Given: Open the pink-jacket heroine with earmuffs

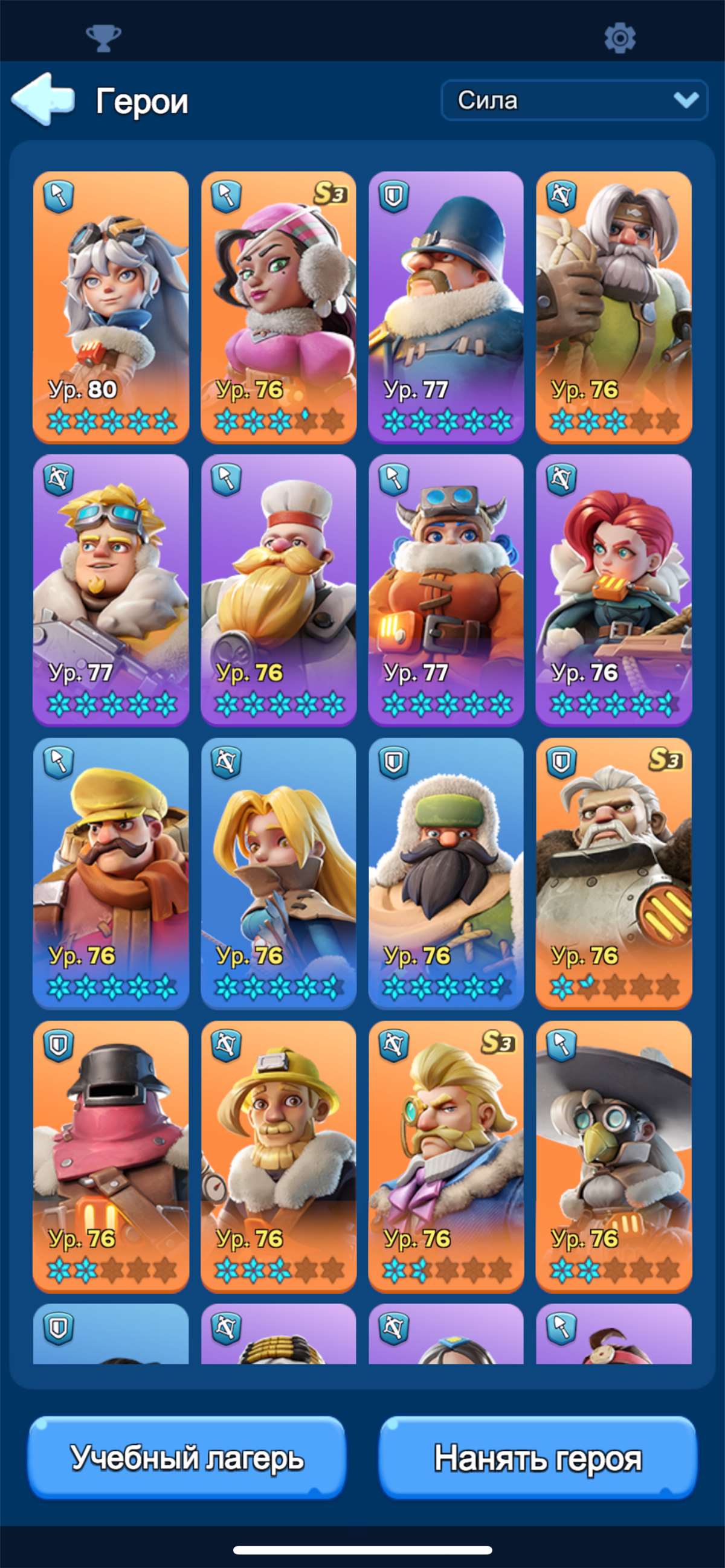Looking at the screenshot, I should tap(278, 306).
